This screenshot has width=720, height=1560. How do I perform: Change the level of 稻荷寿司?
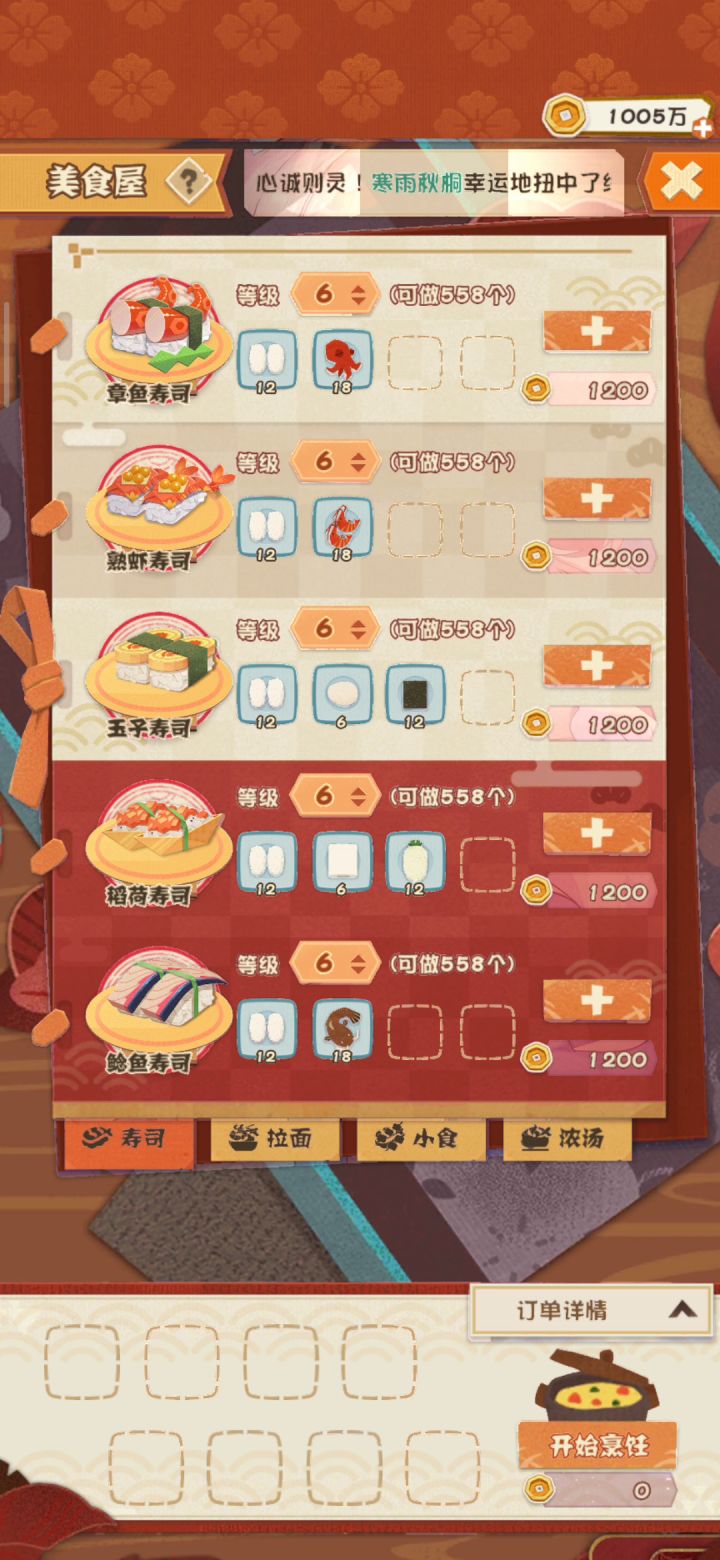(335, 796)
